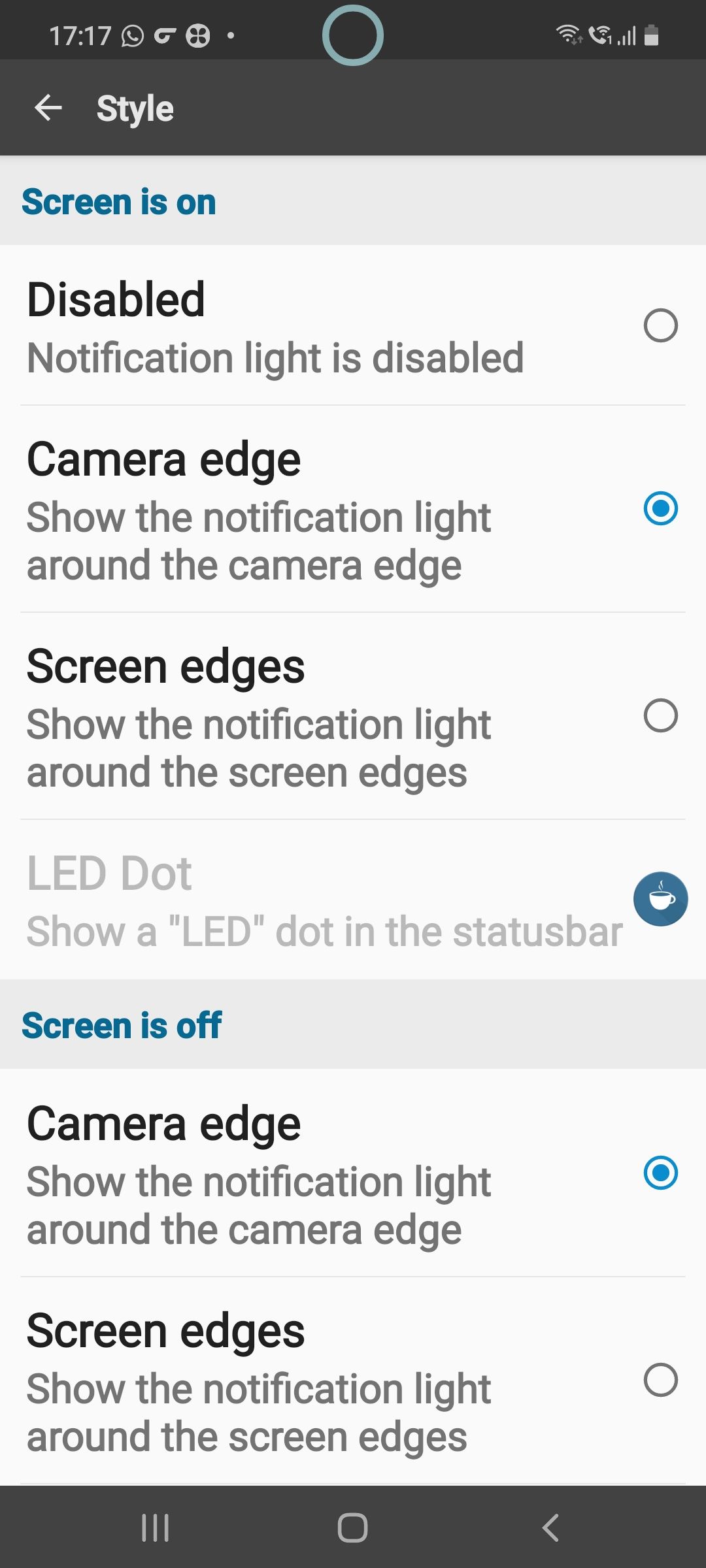Tap the coffee cup icon on LED Dot

pyautogui.click(x=660, y=899)
